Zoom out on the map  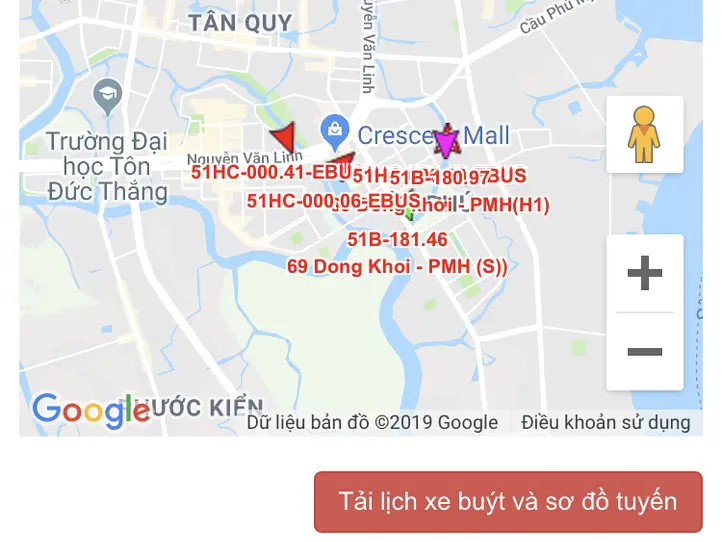645,351
